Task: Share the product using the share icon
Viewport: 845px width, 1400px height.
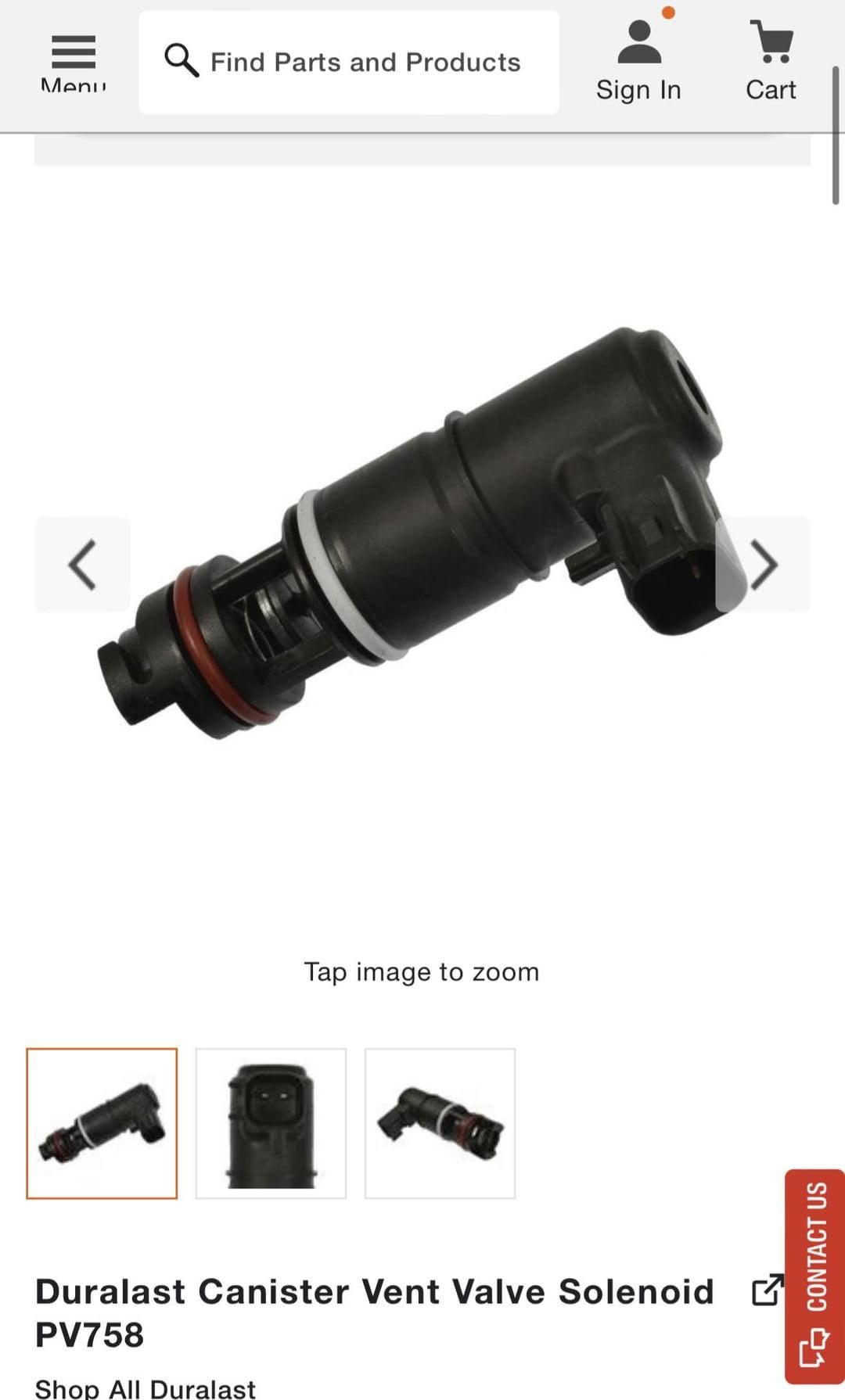Action: pos(767,1291)
